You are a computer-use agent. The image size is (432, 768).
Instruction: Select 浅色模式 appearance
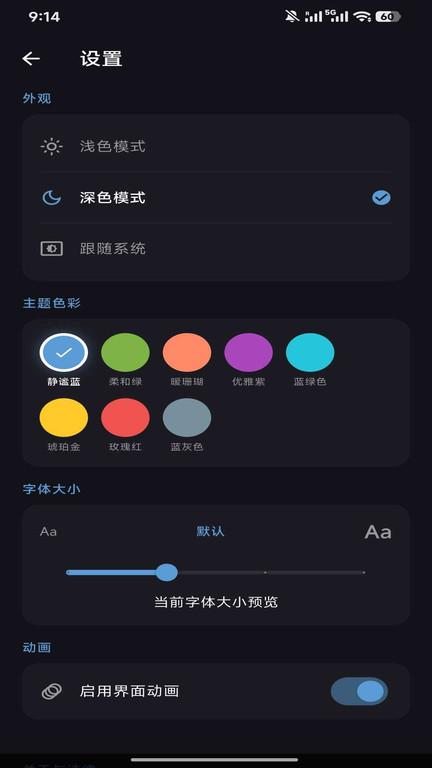pos(216,146)
